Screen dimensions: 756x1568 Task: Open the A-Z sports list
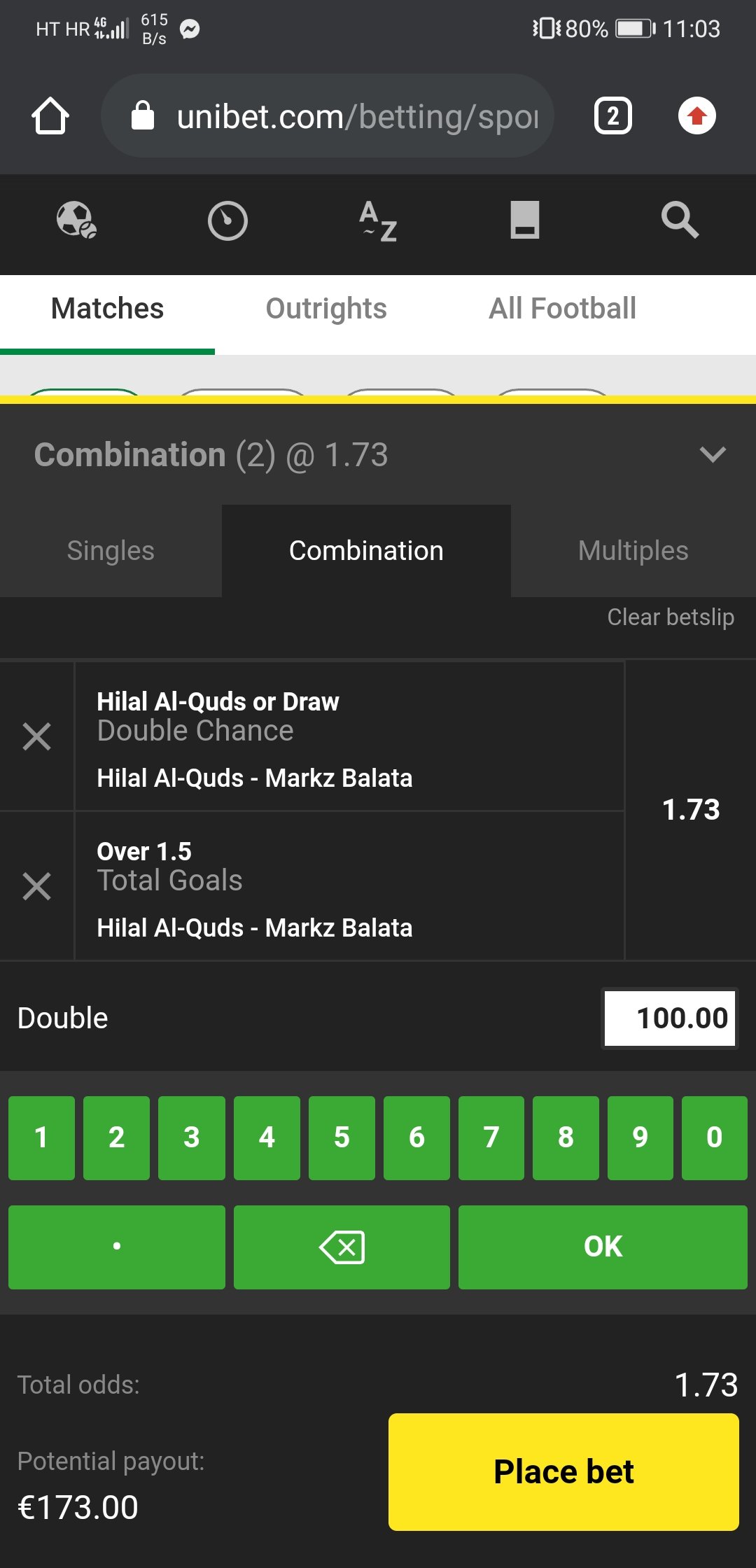pos(378,220)
